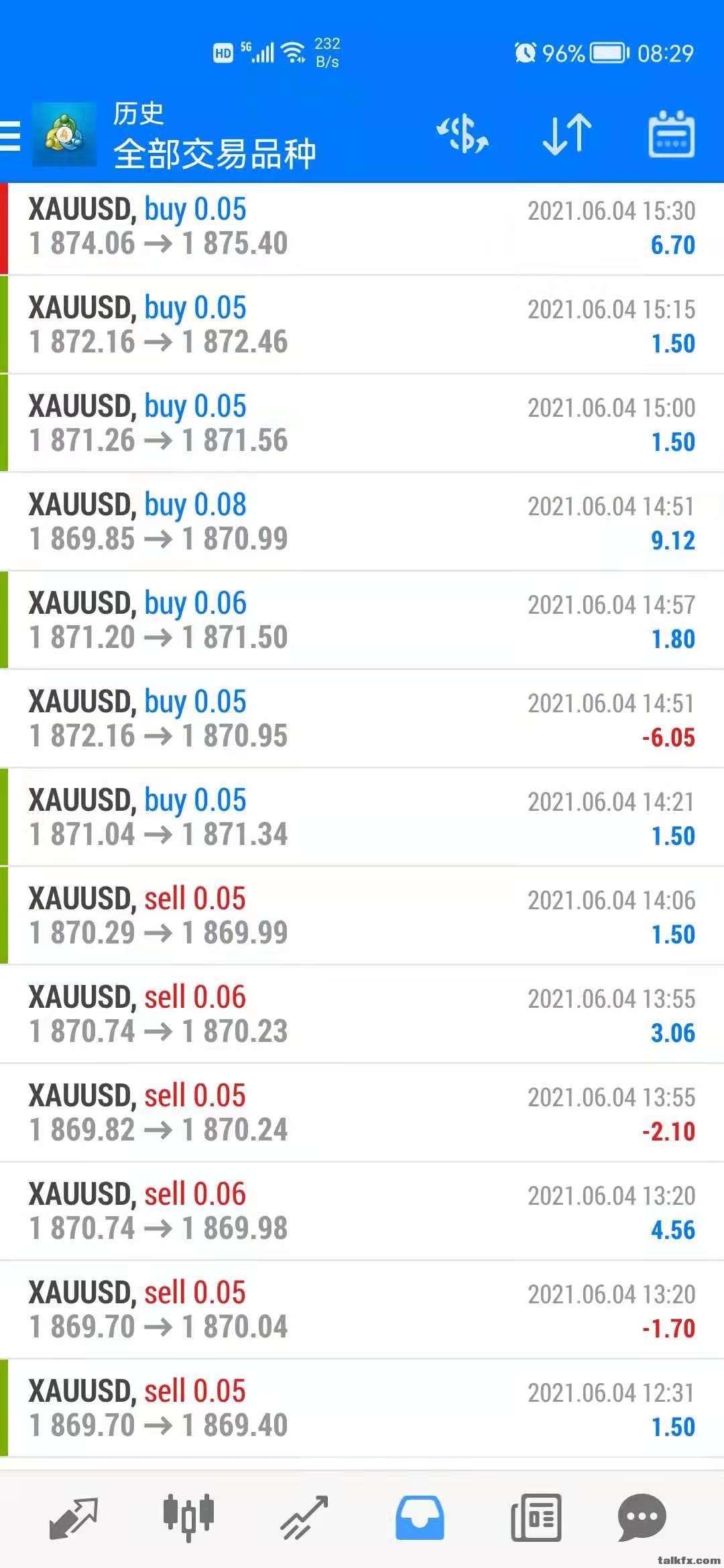Image resolution: width=724 pixels, height=1568 pixels.
Task: Expand the sell trade with 4.56 profit
Action: [362, 1212]
